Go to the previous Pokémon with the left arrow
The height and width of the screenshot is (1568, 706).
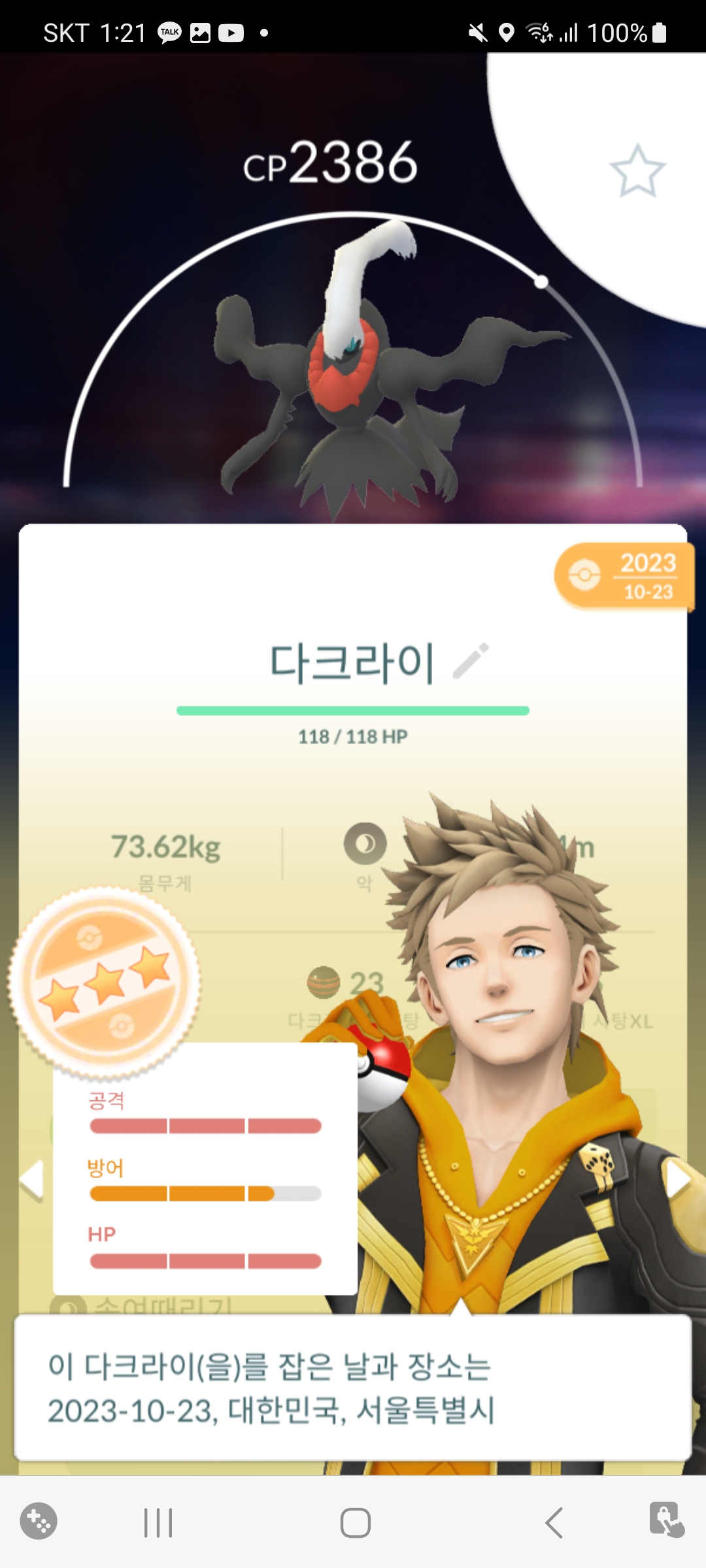(x=31, y=1181)
